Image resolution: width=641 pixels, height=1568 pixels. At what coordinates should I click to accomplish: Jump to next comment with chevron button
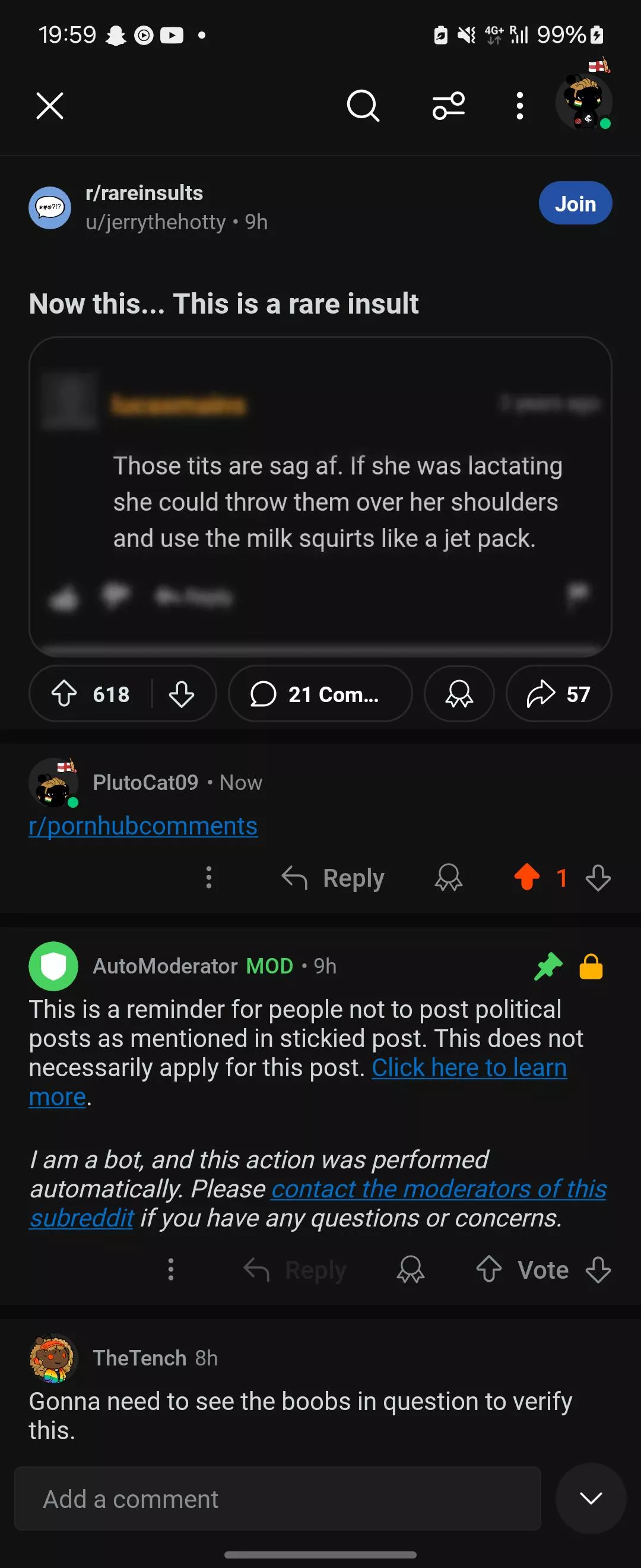click(x=591, y=1499)
